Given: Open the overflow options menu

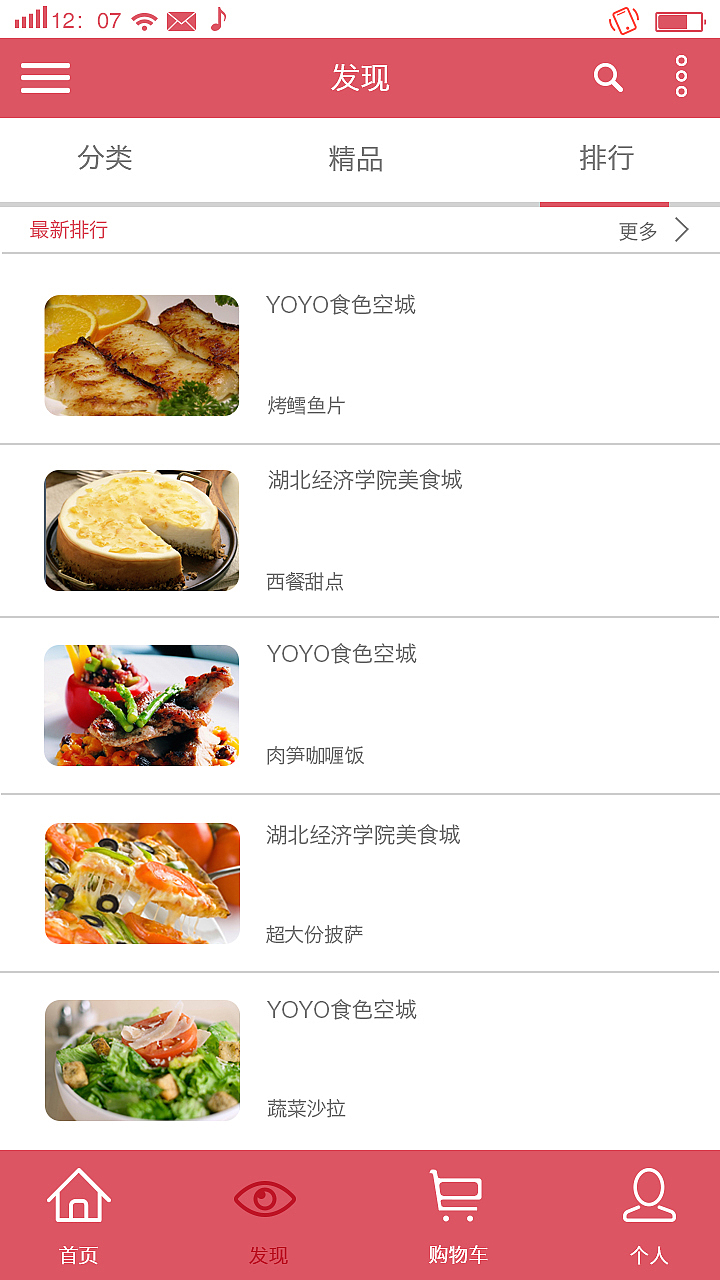Looking at the screenshot, I should pyautogui.click(x=683, y=77).
